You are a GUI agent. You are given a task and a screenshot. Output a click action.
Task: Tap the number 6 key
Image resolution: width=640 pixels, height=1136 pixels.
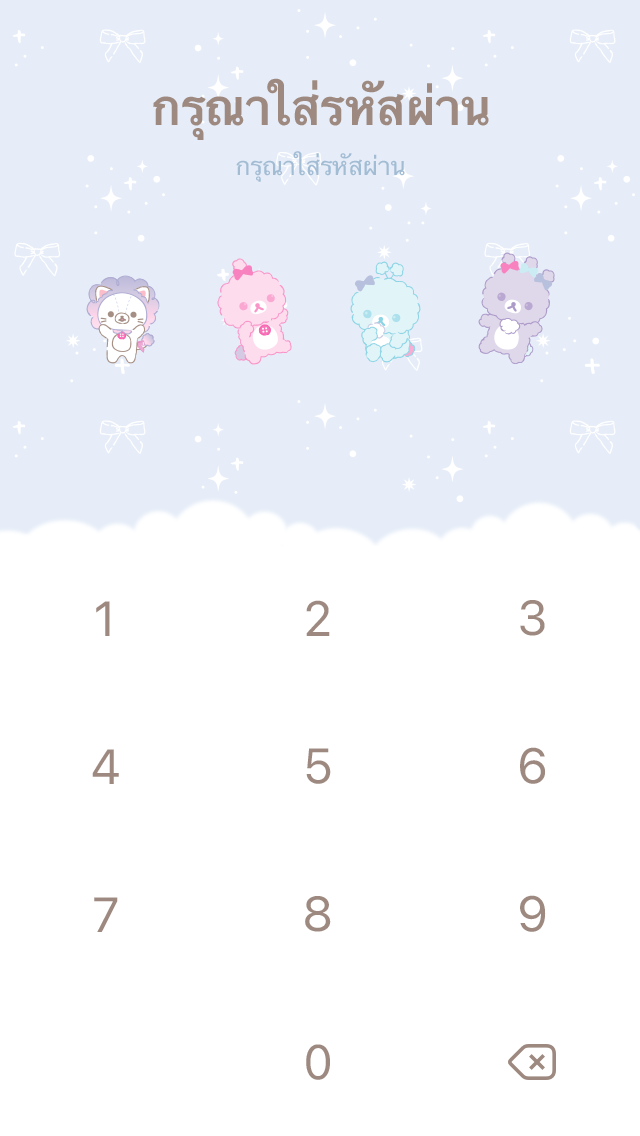[532, 767]
